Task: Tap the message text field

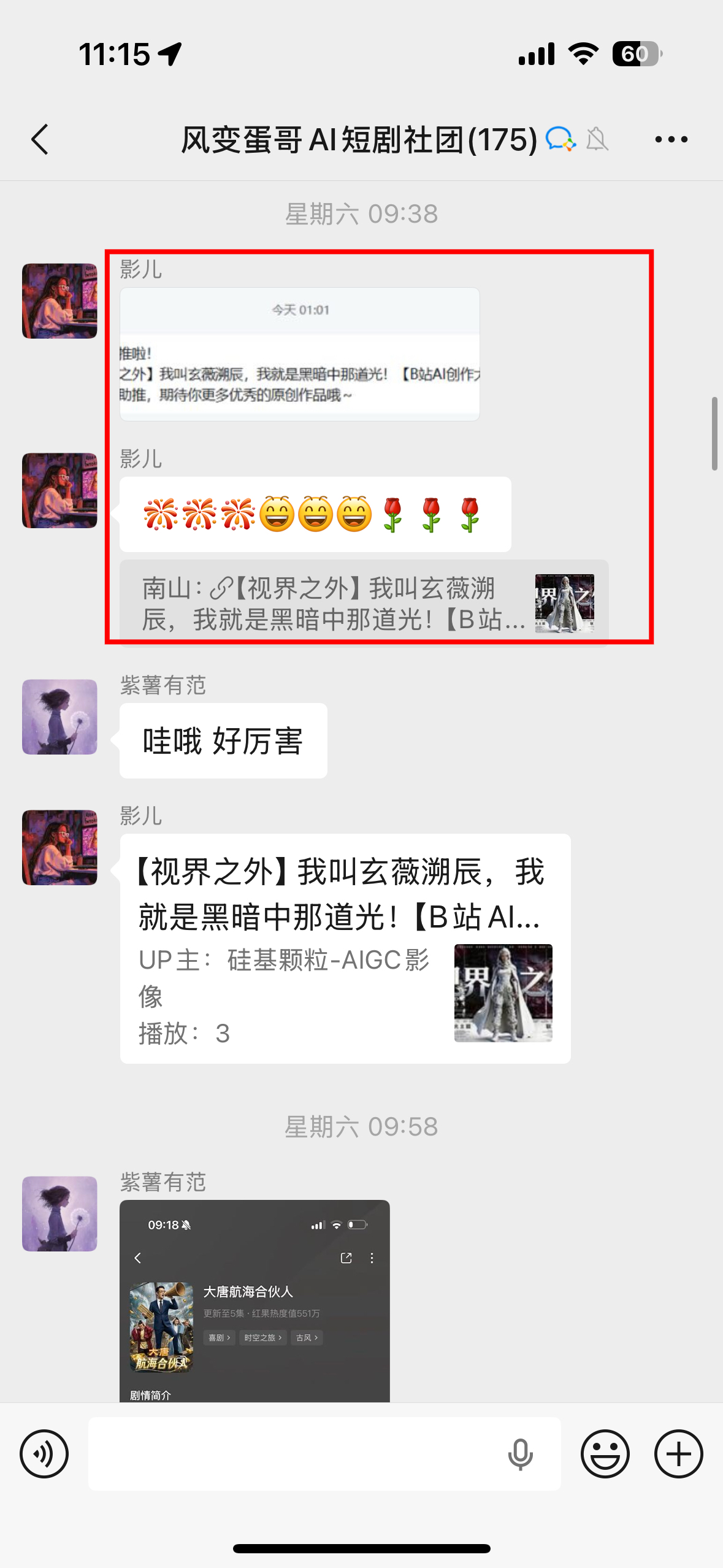Action: 294,1453
